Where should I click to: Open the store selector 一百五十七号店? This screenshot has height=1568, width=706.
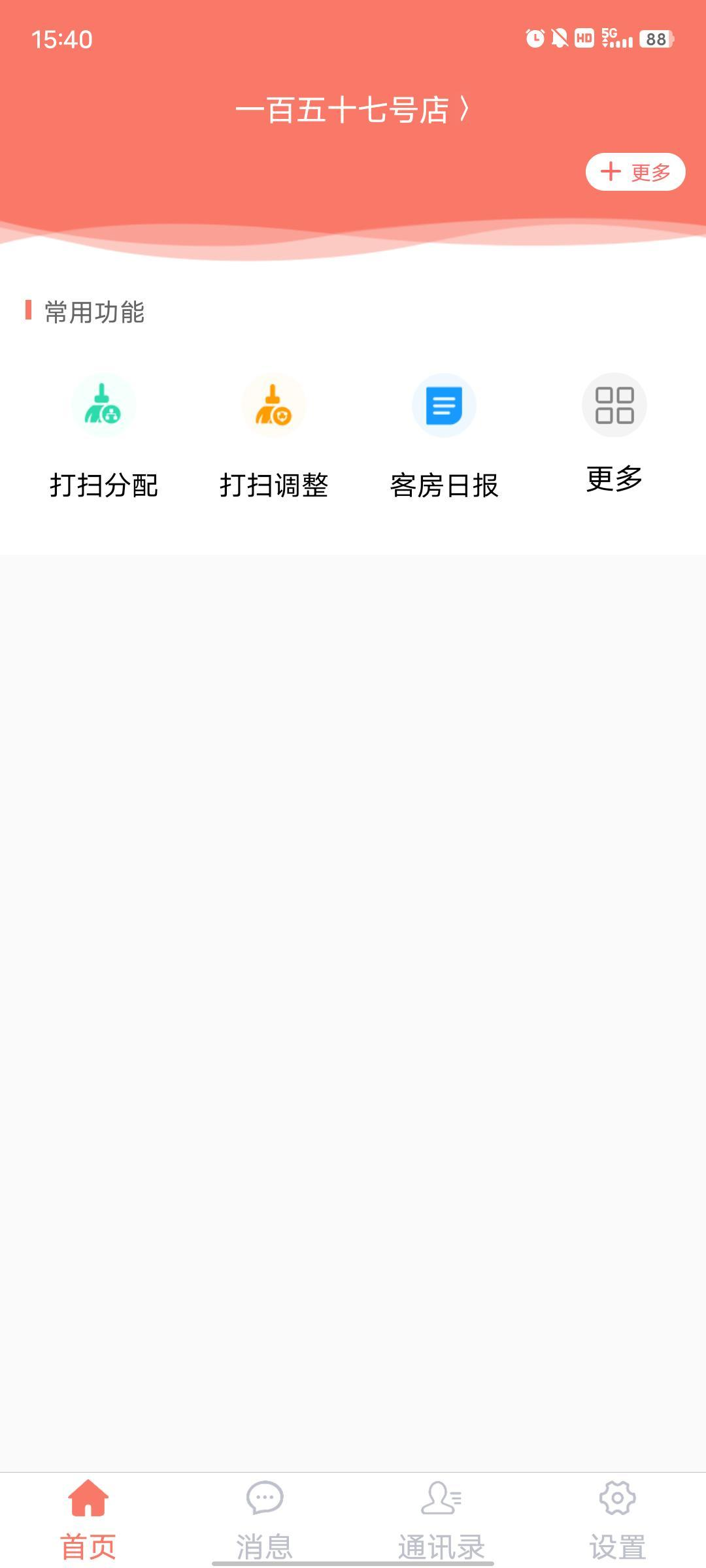(x=352, y=110)
